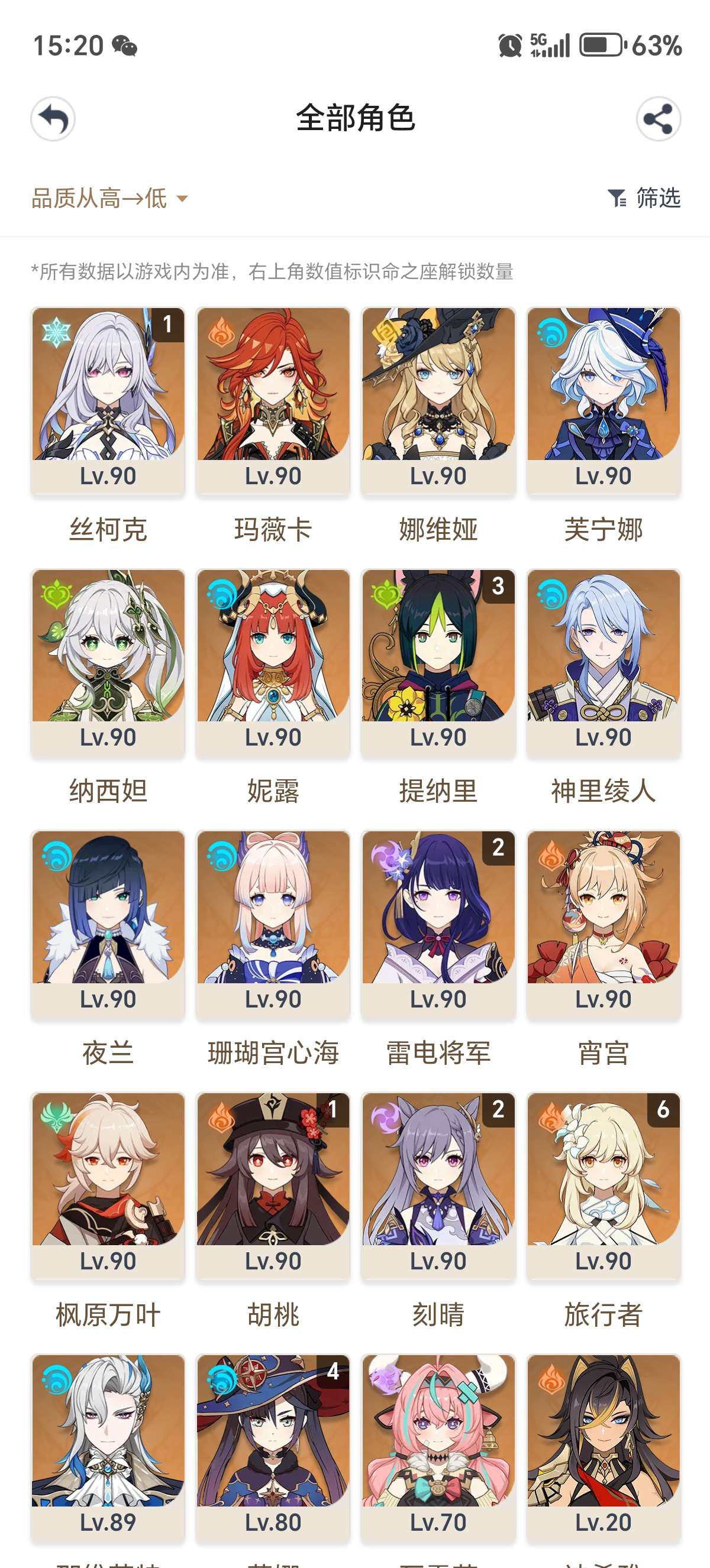Open 枫原万叶 character card

tap(108, 1187)
